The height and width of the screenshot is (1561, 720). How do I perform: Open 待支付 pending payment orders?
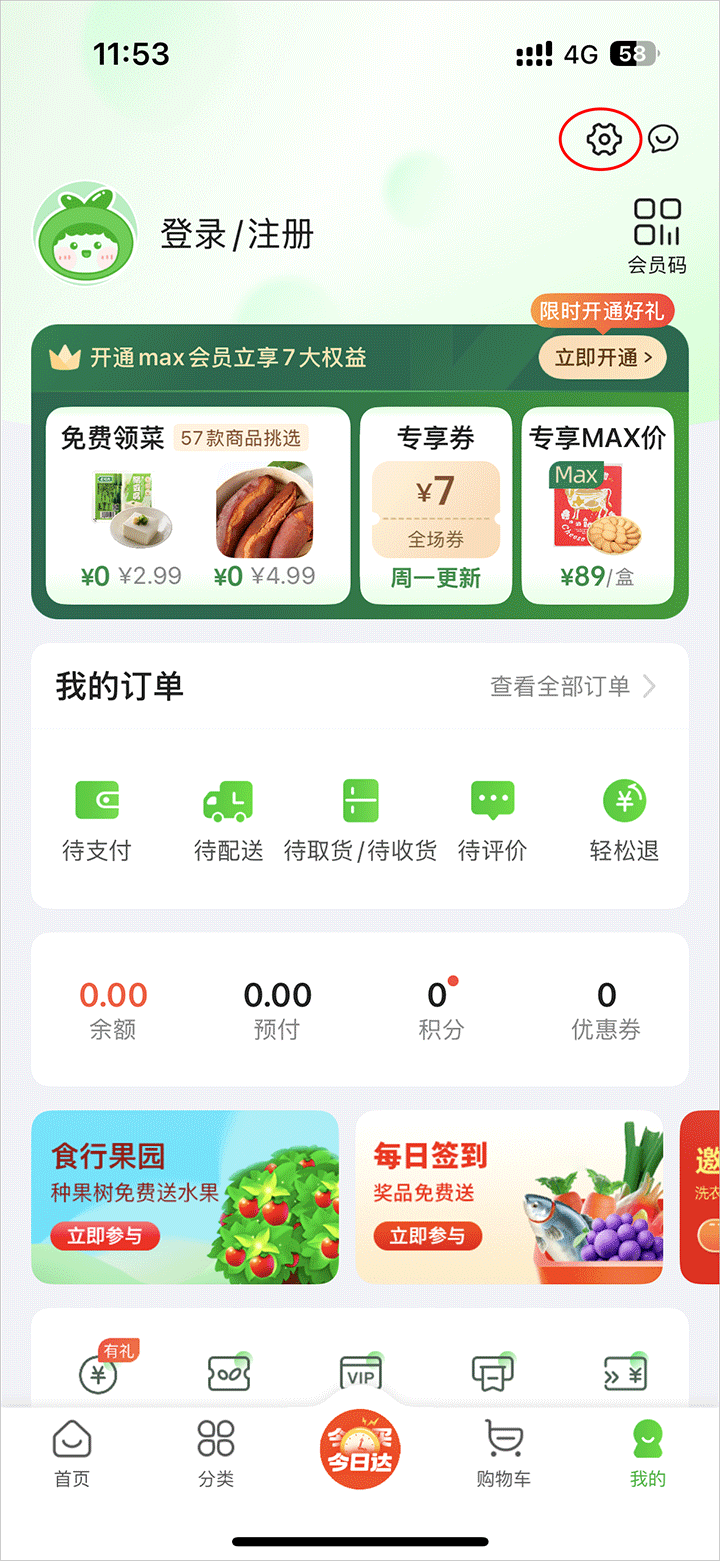click(x=97, y=820)
